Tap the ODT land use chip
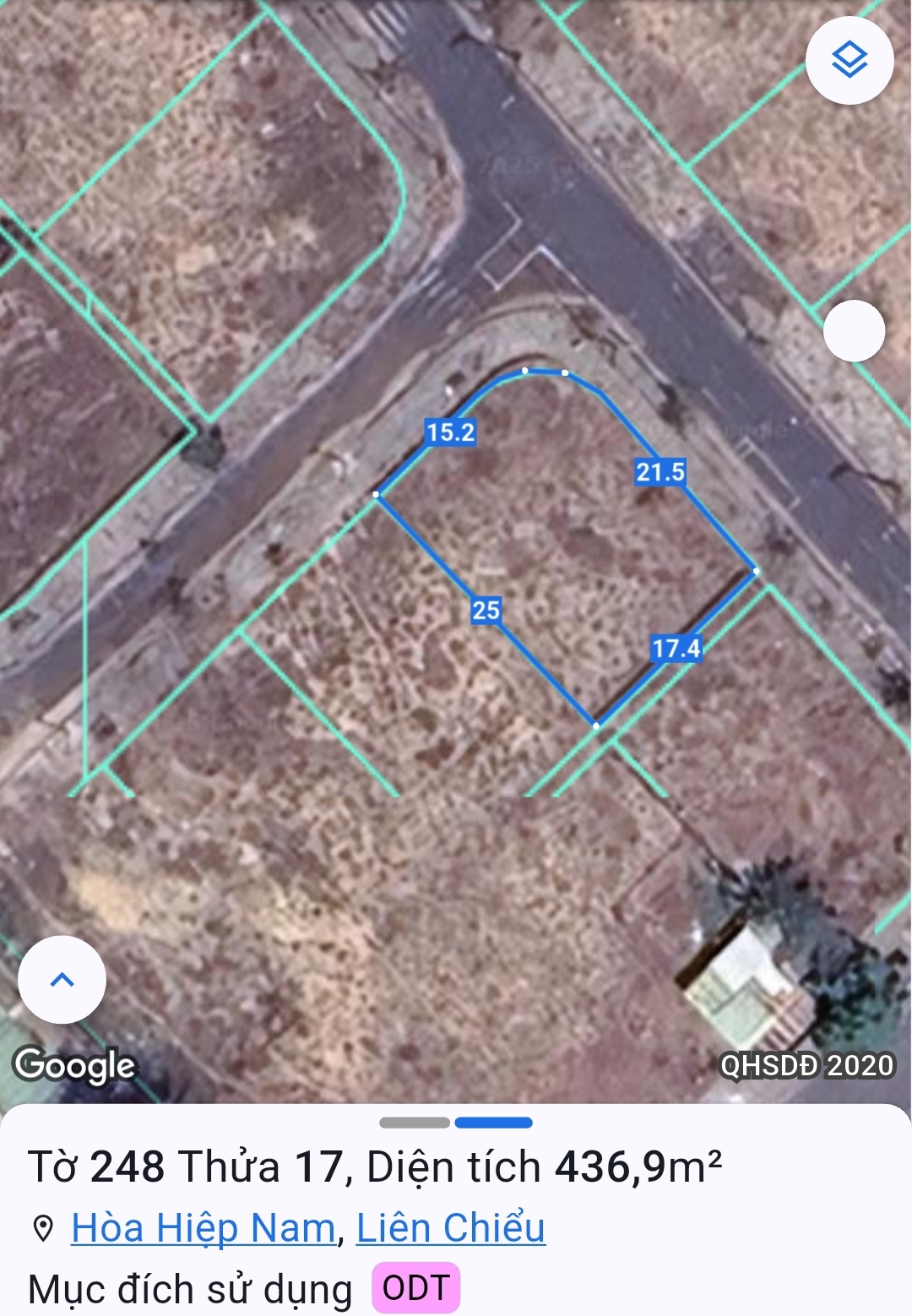 tap(415, 1288)
